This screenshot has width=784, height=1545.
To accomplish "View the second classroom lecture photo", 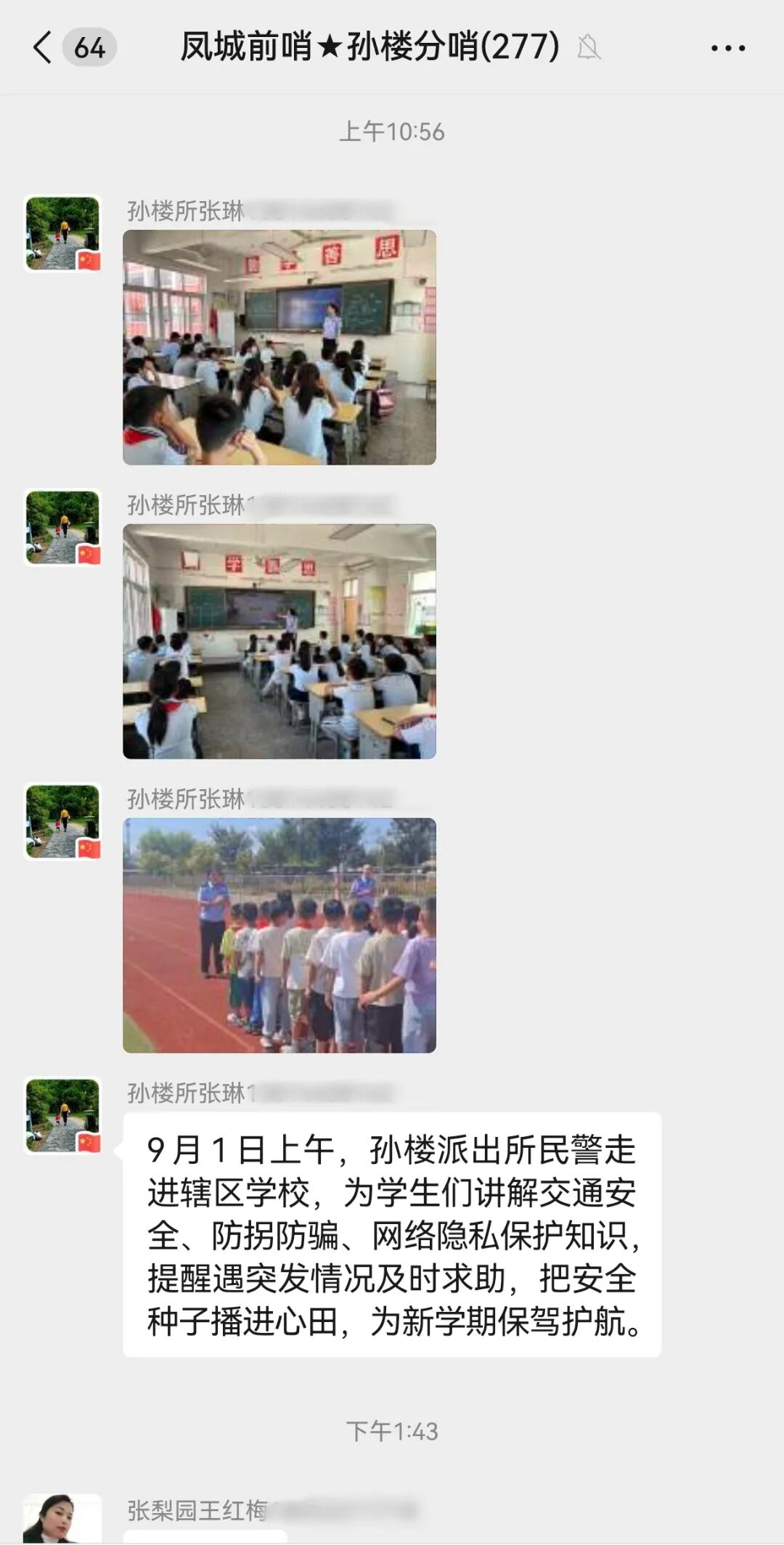I will (x=279, y=641).
